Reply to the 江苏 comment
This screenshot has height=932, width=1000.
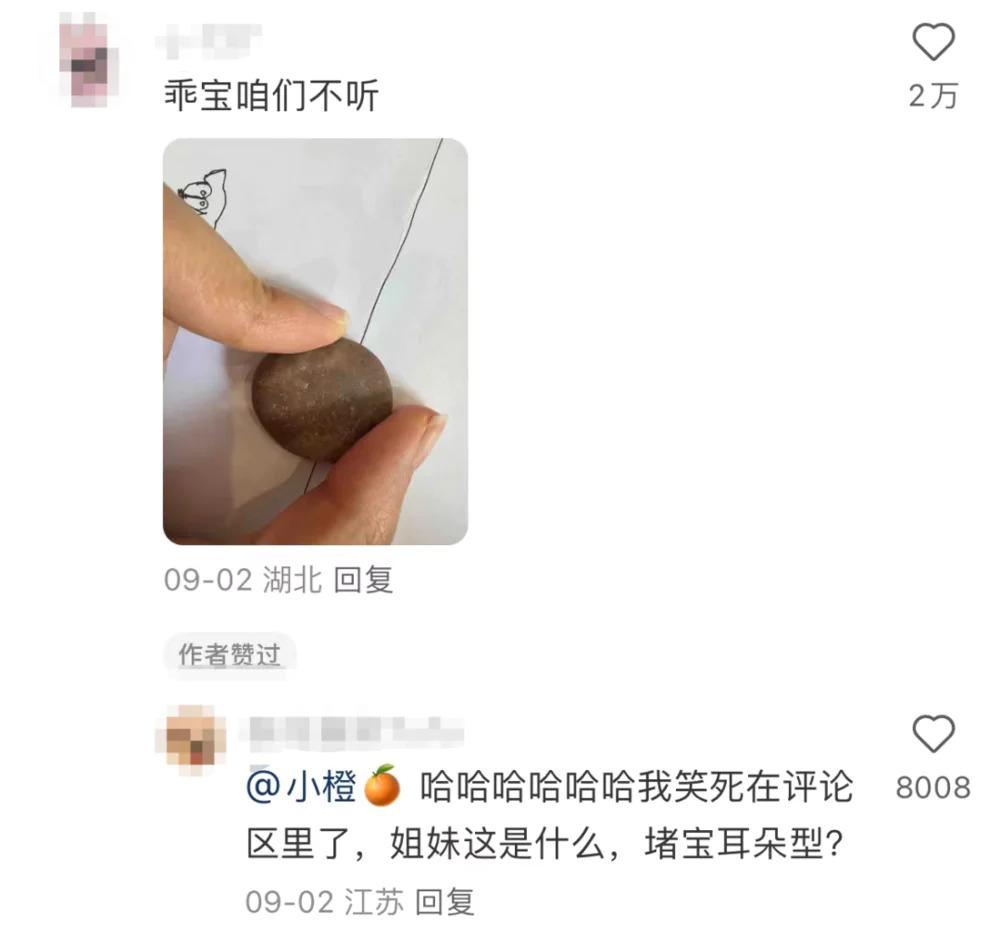tap(445, 902)
